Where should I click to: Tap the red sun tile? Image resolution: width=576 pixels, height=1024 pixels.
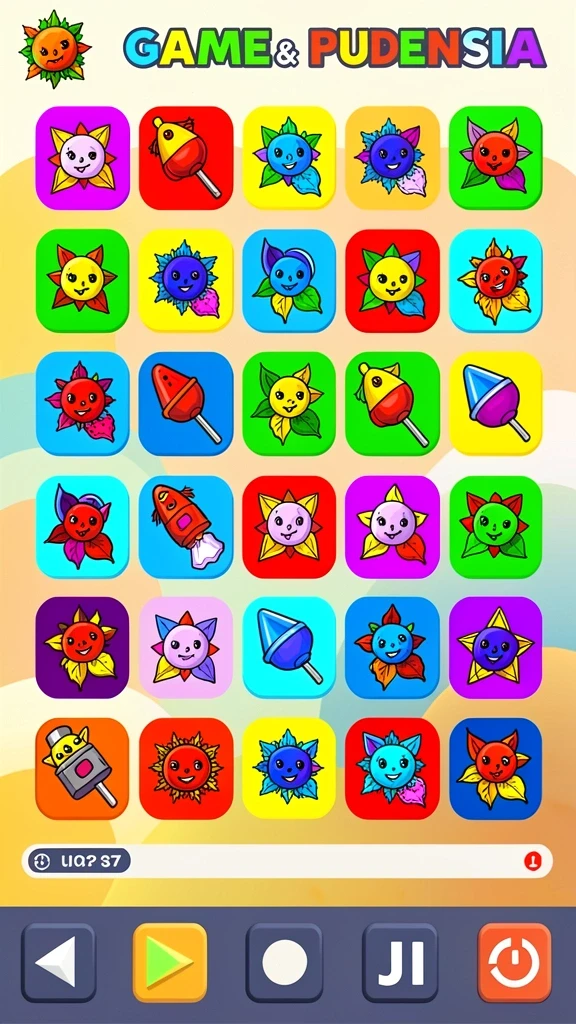(x=185, y=769)
